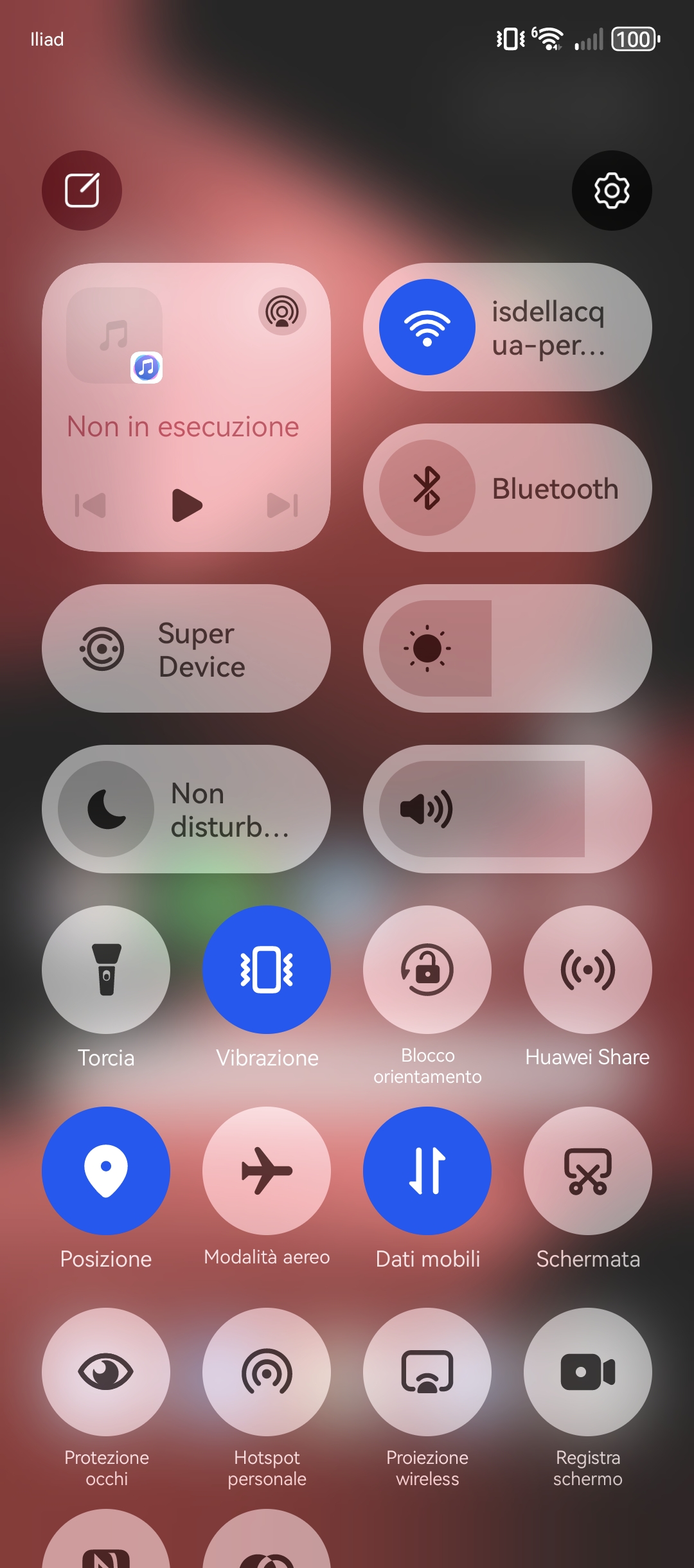Screen dimensions: 694x1568
Task: Turn on Non disturbare mode
Action: pos(106,809)
